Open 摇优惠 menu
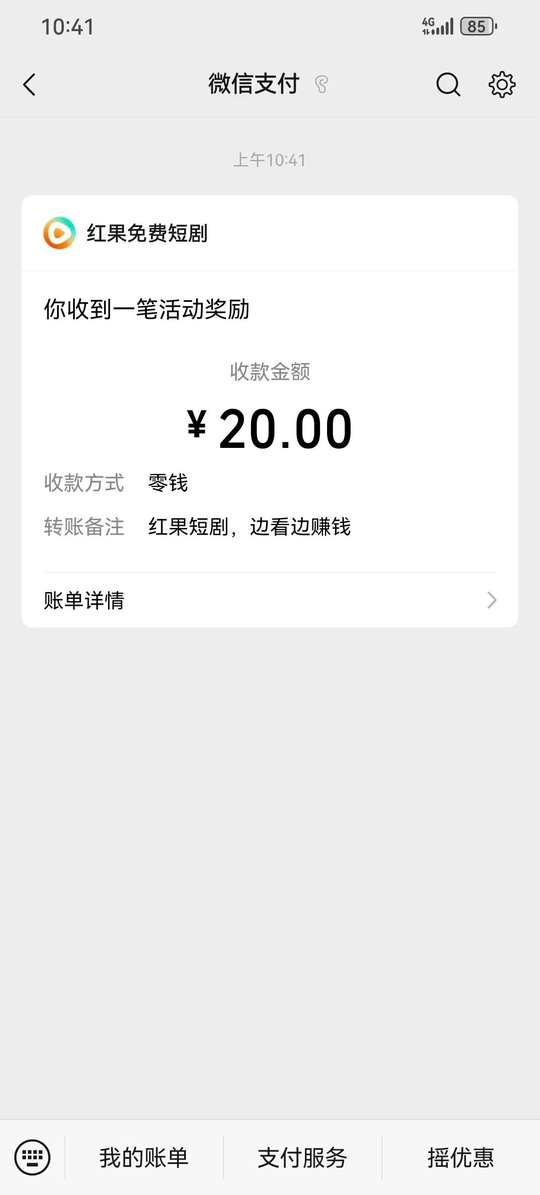The height and width of the screenshot is (1195, 540). [461, 1158]
